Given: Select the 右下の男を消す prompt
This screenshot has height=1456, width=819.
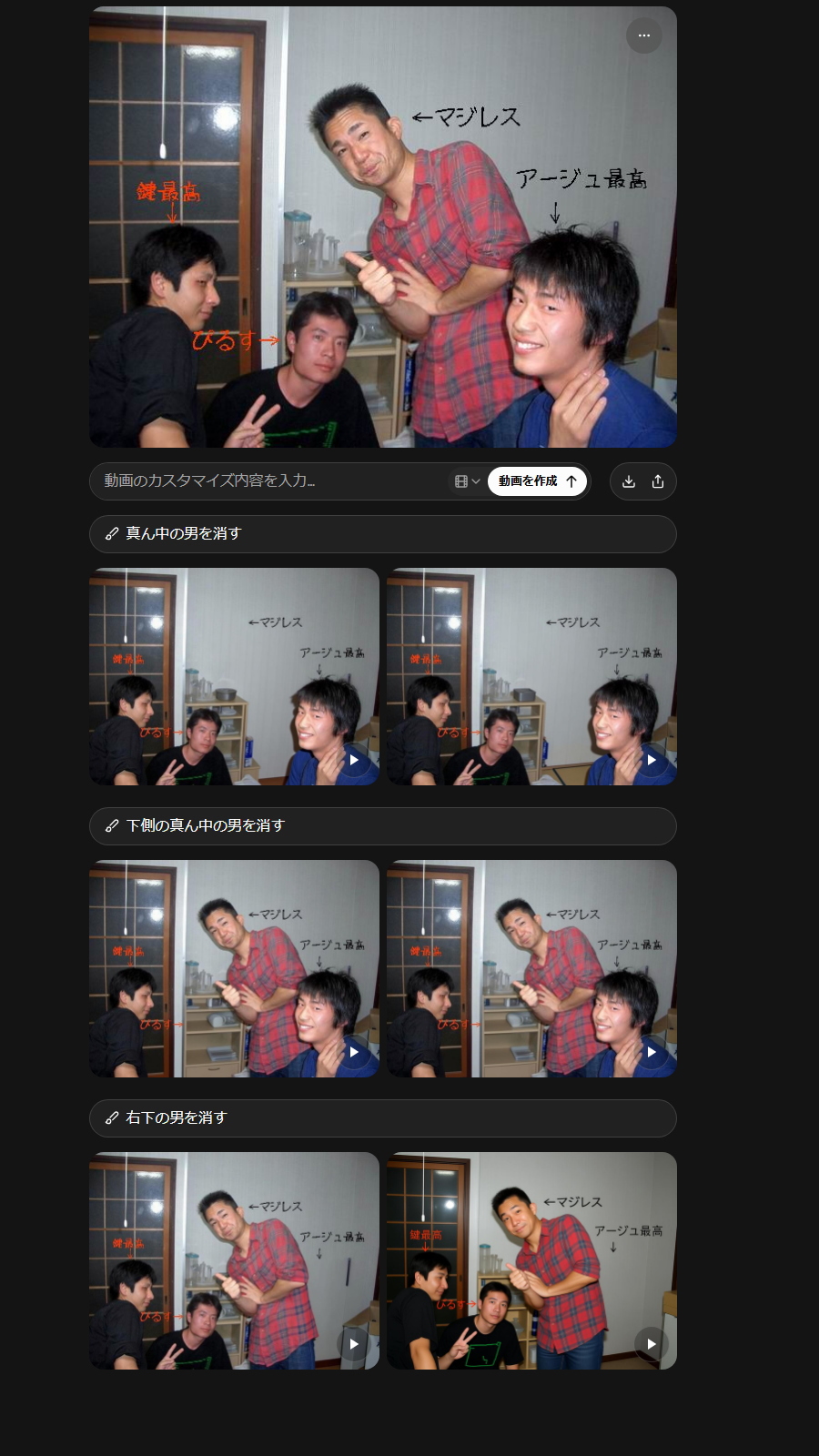Looking at the screenshot, I should (382, 1118).
